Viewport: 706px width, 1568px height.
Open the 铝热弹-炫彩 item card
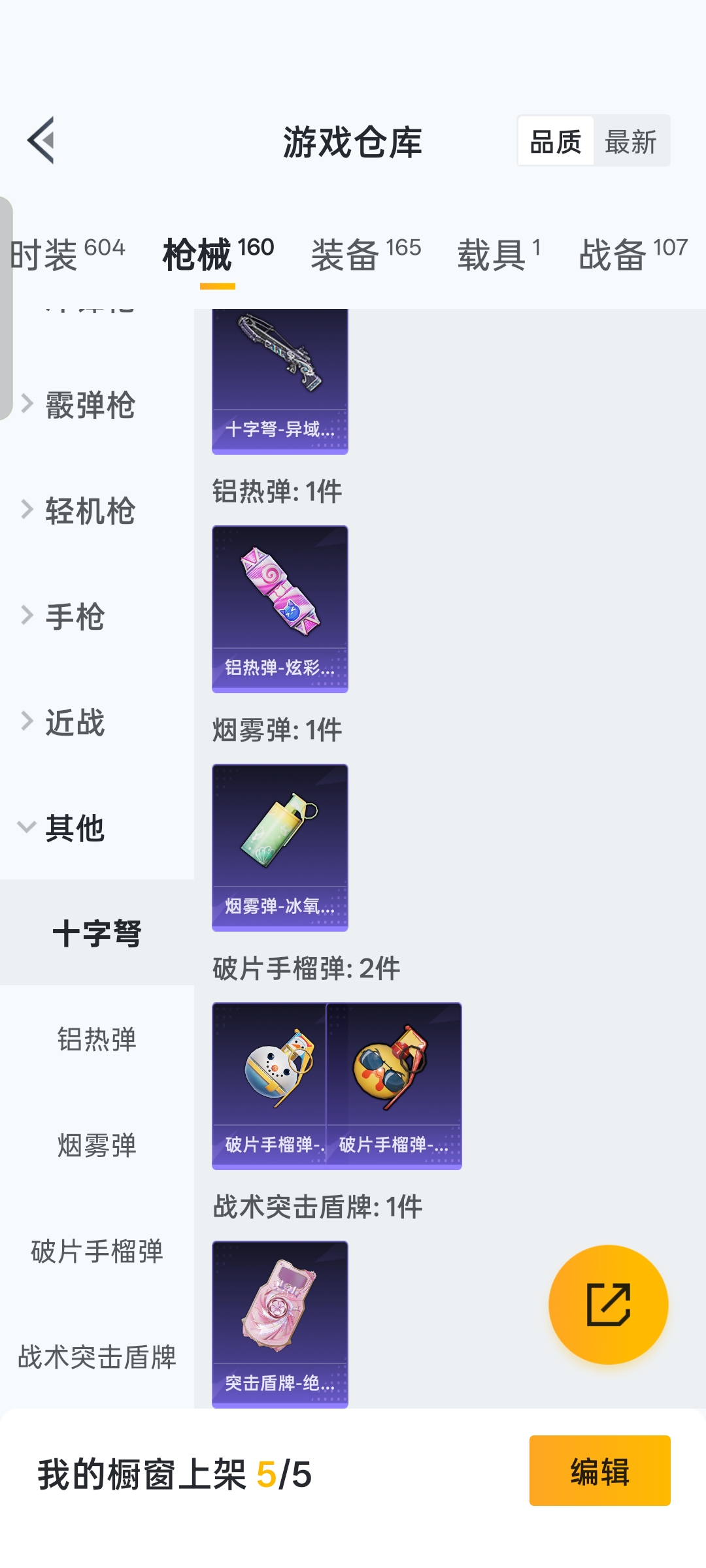pos(280,609)
